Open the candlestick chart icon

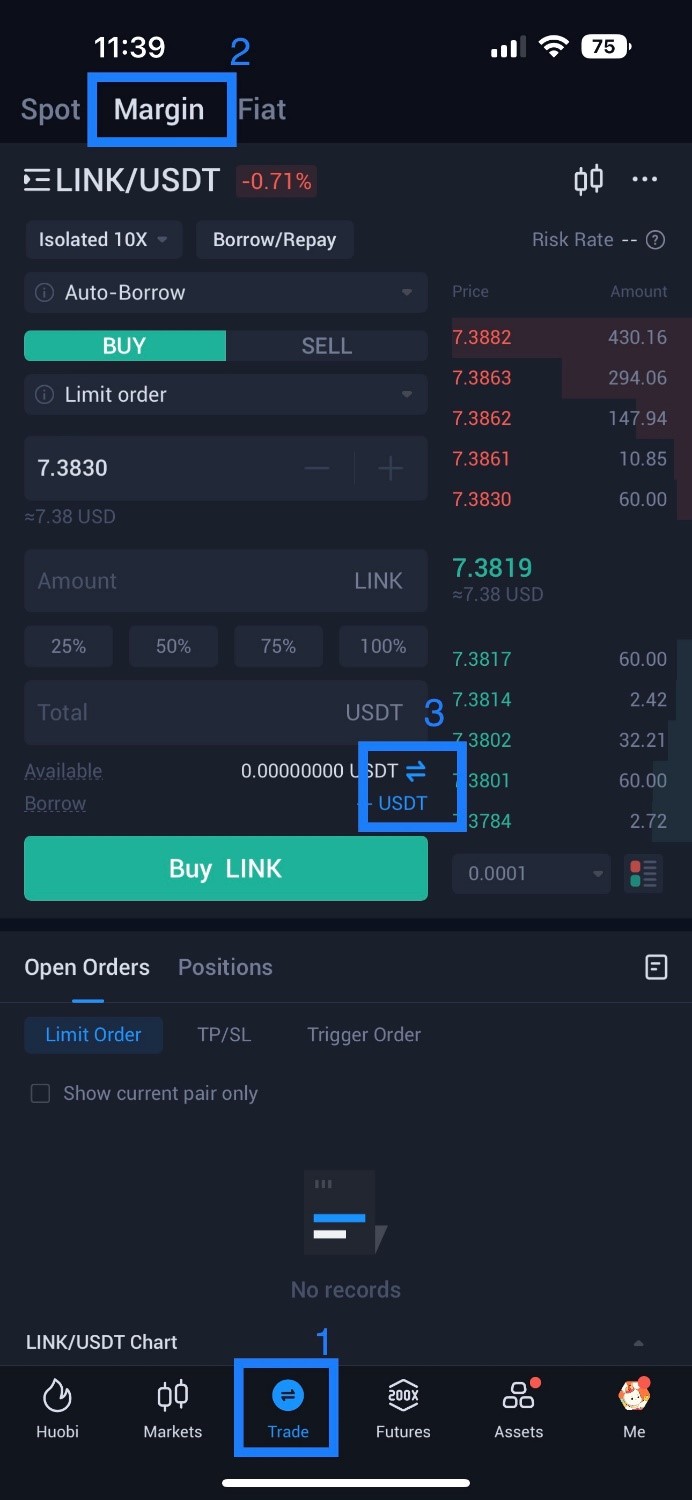588,180
